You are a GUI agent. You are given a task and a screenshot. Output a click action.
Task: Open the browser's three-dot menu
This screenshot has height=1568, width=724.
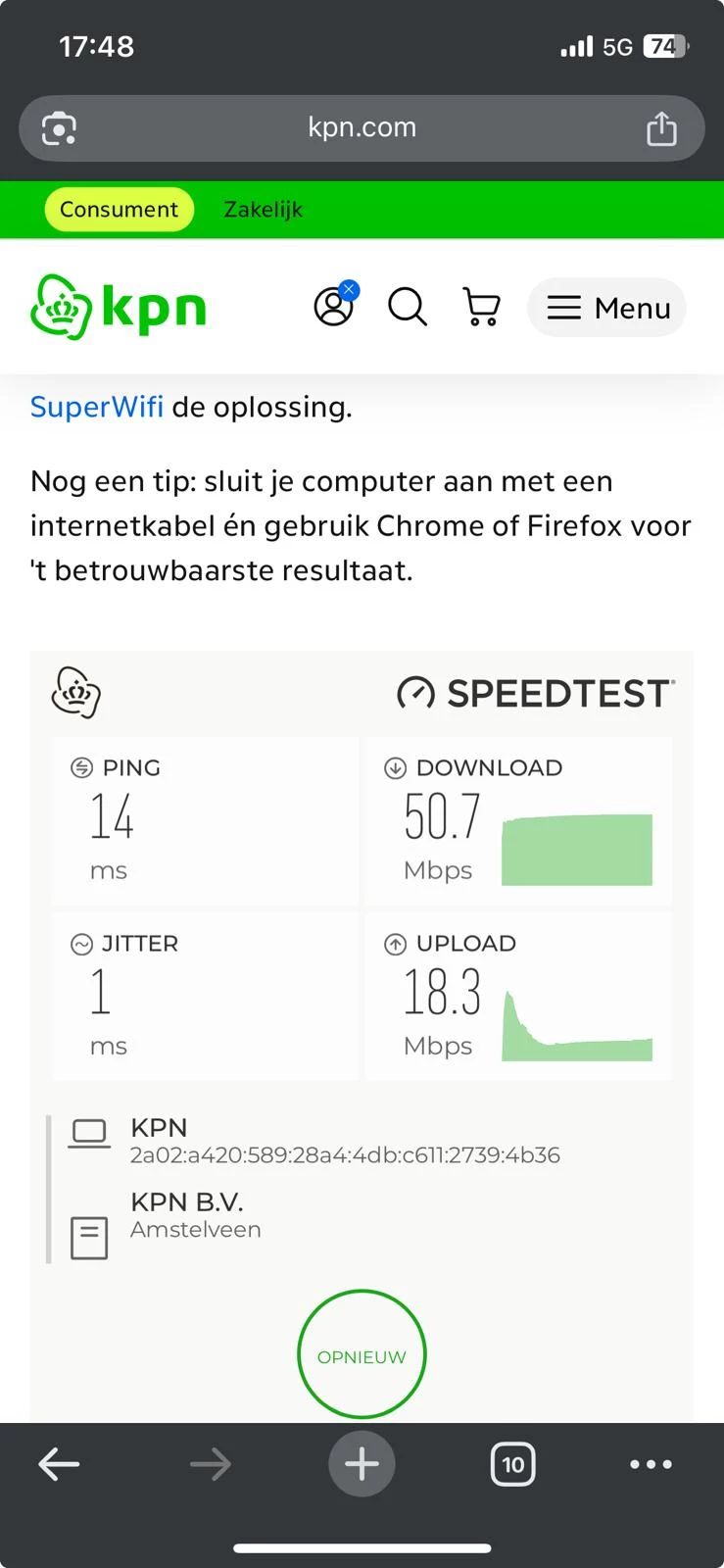point(651,1465)
